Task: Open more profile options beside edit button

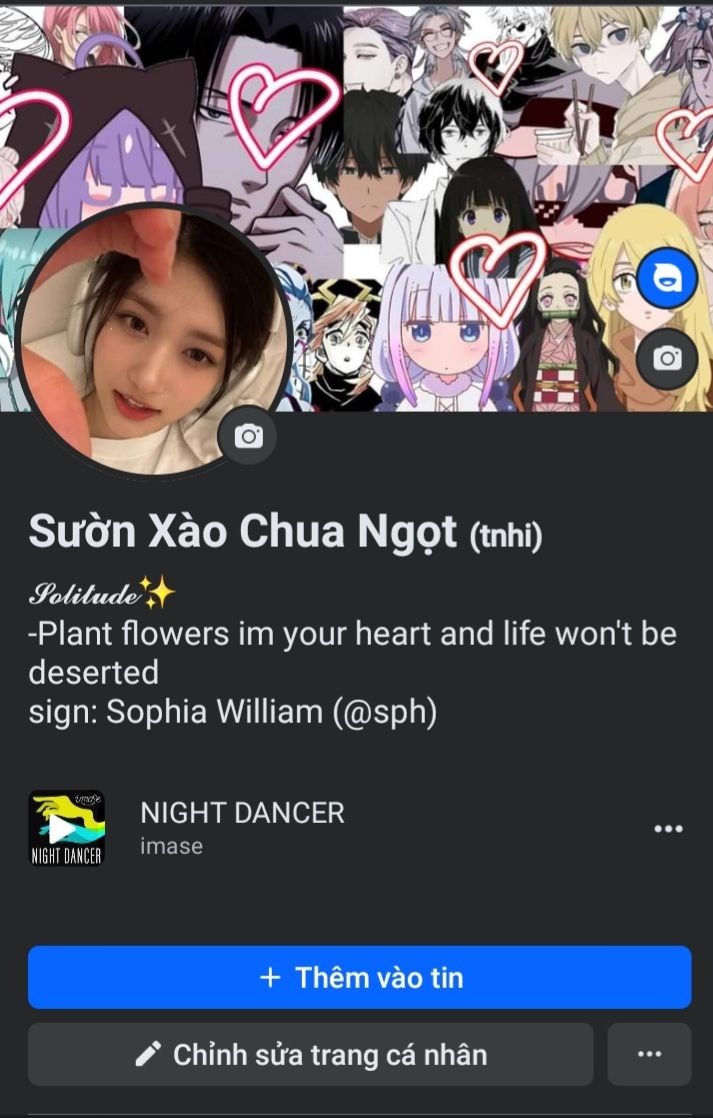Action: (649, 1054)
